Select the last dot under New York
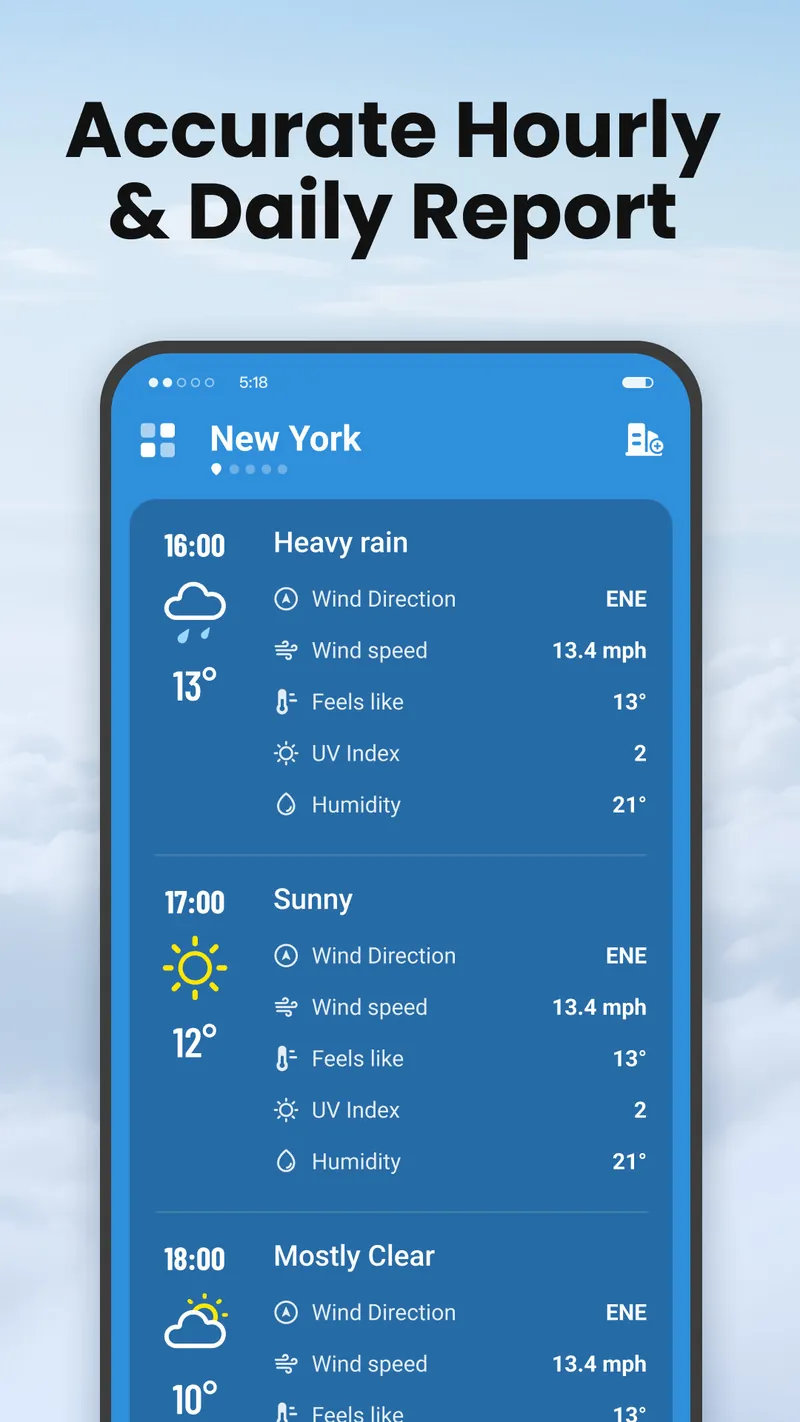 [284, 469]
